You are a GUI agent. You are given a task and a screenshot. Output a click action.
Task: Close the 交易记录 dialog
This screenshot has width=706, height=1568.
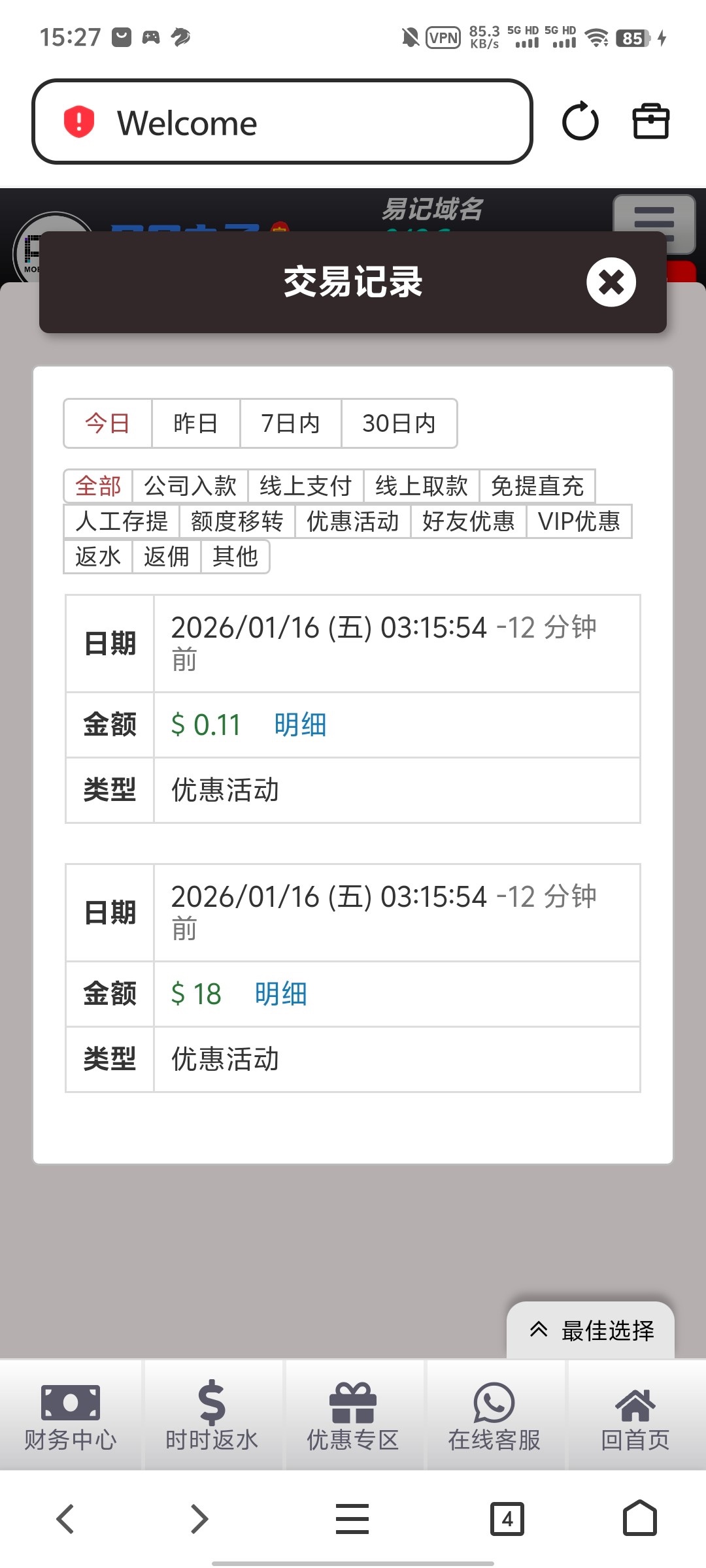click(611, 282)
